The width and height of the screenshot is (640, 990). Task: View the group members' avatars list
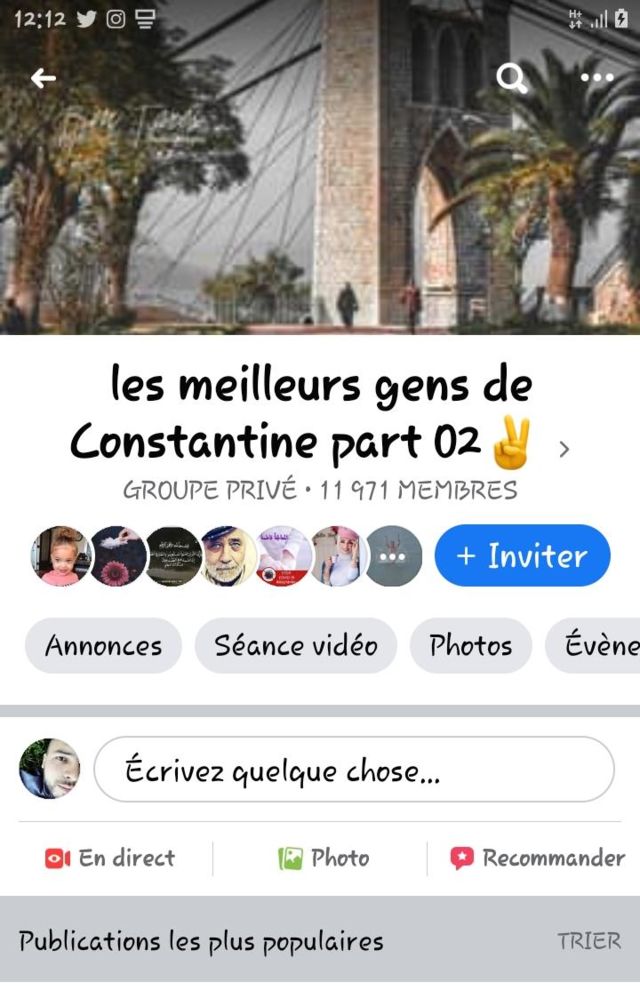226,556
